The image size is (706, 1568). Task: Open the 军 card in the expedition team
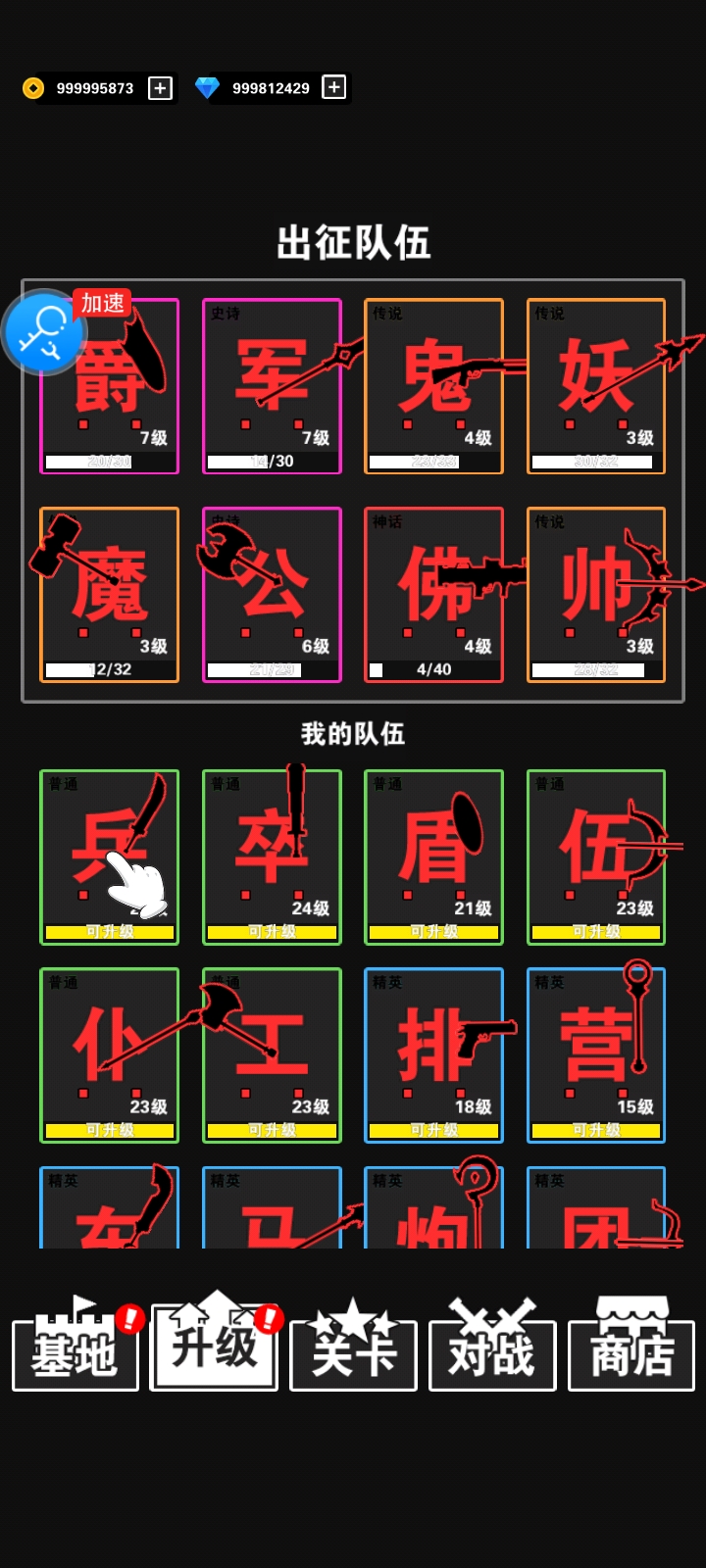(272, 386)
